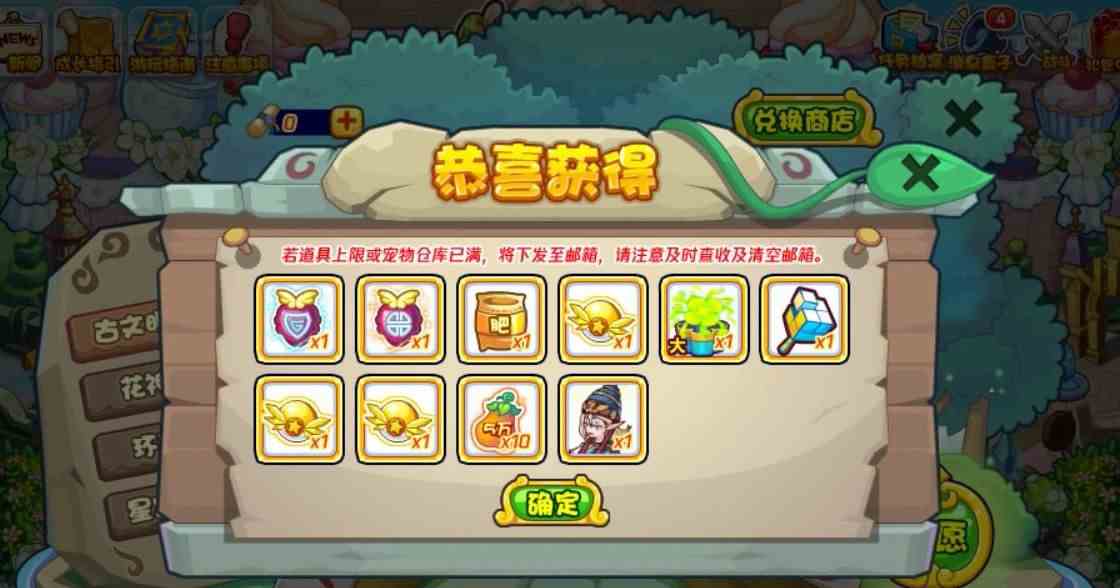Image resolution: width=1120 pixels, height=588 pixels.
Task: Add more currency with the plus button
Action: pos(347,122)
